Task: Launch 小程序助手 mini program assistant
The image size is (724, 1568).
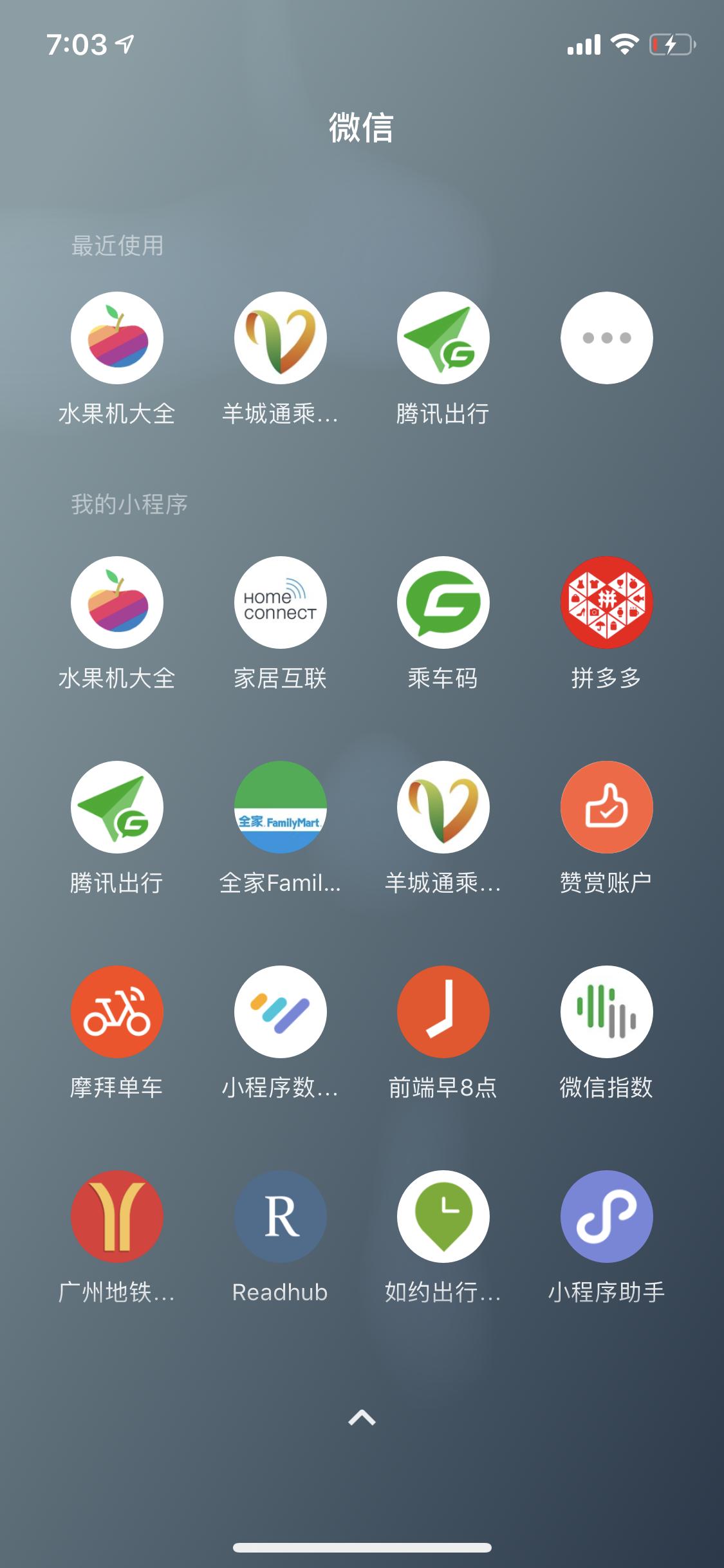Action: tap(606, 1217)
